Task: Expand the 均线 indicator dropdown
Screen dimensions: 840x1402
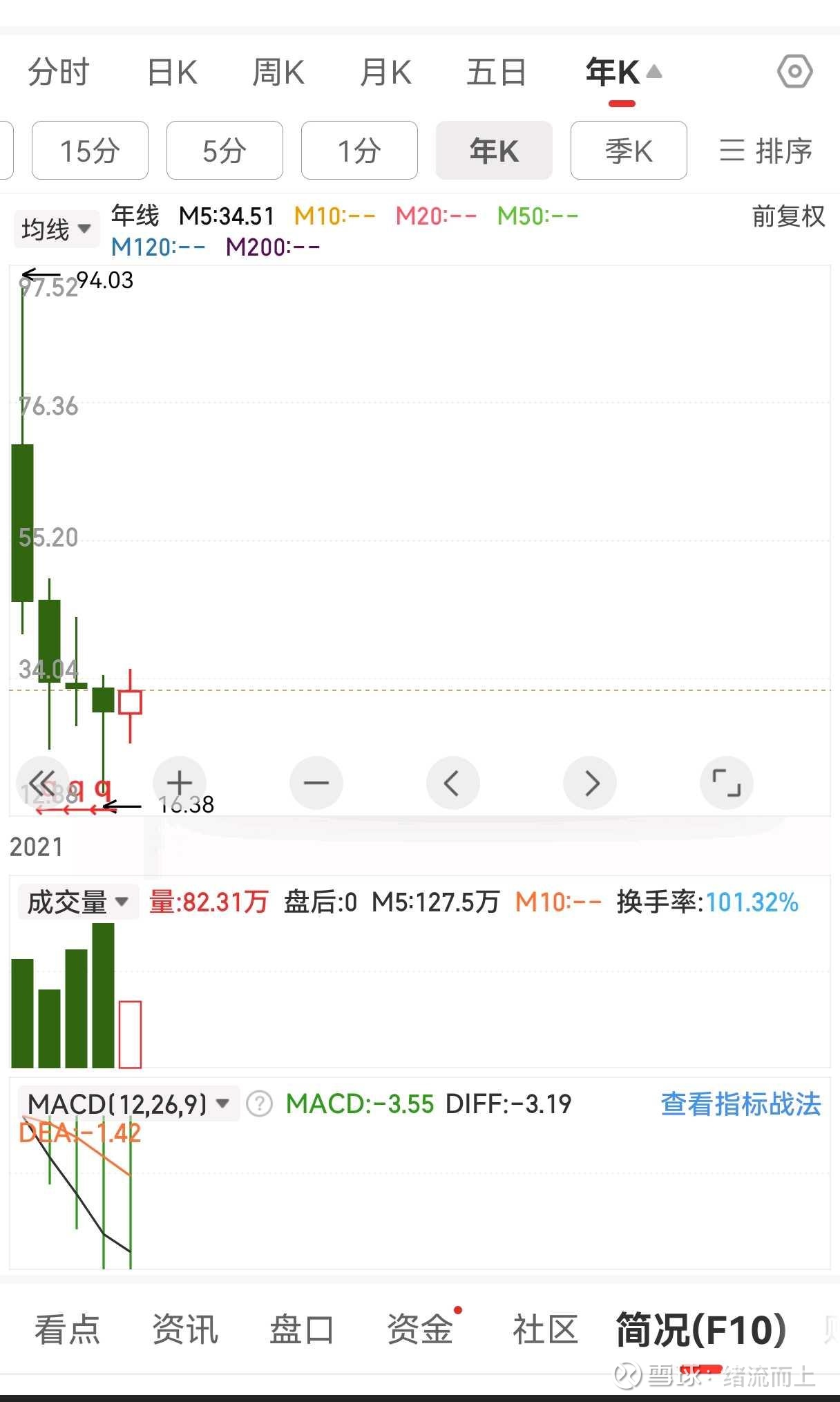Action: click(x=56, y=229)
